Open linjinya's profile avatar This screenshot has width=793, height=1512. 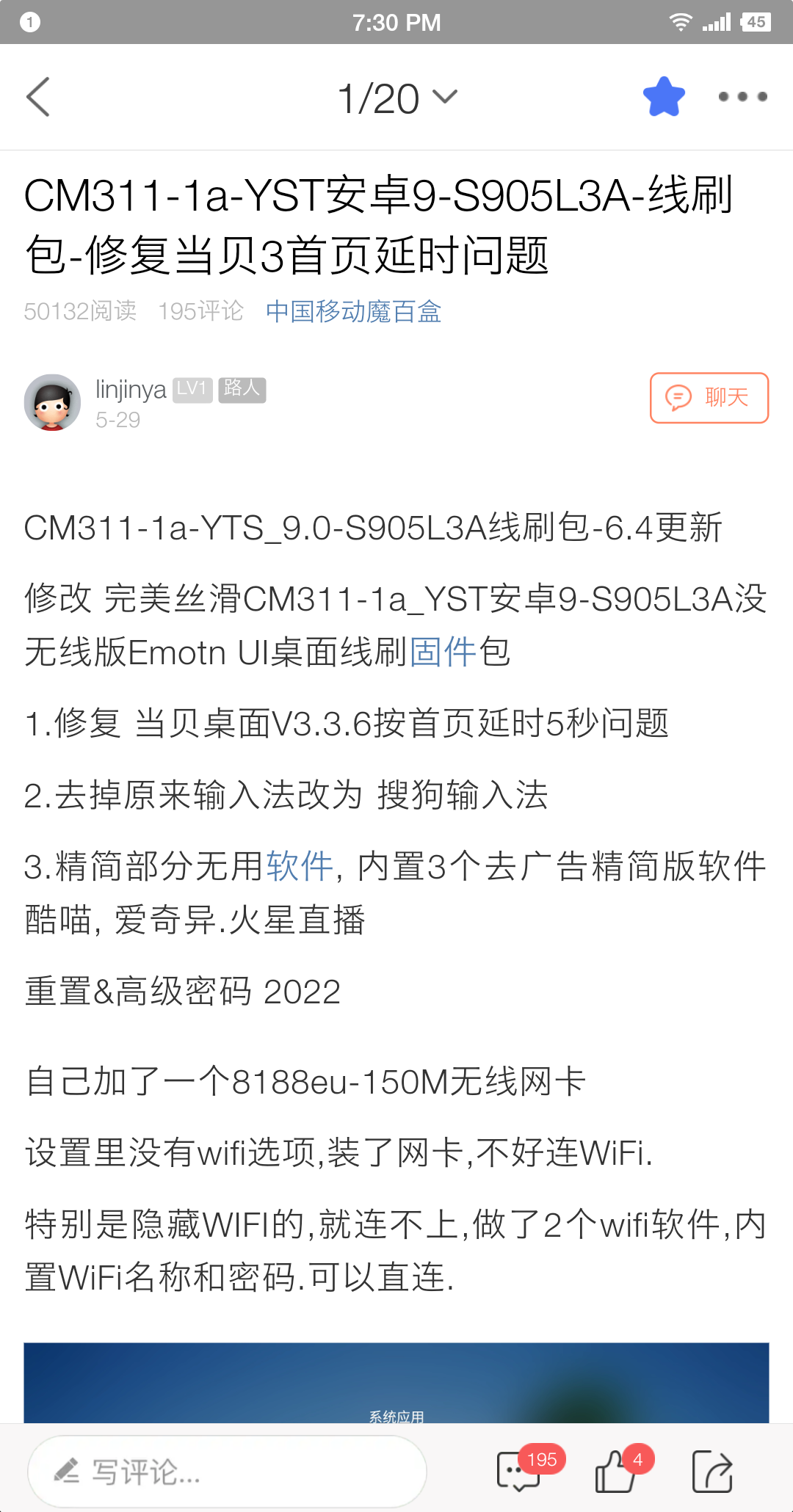coord(52,402)
